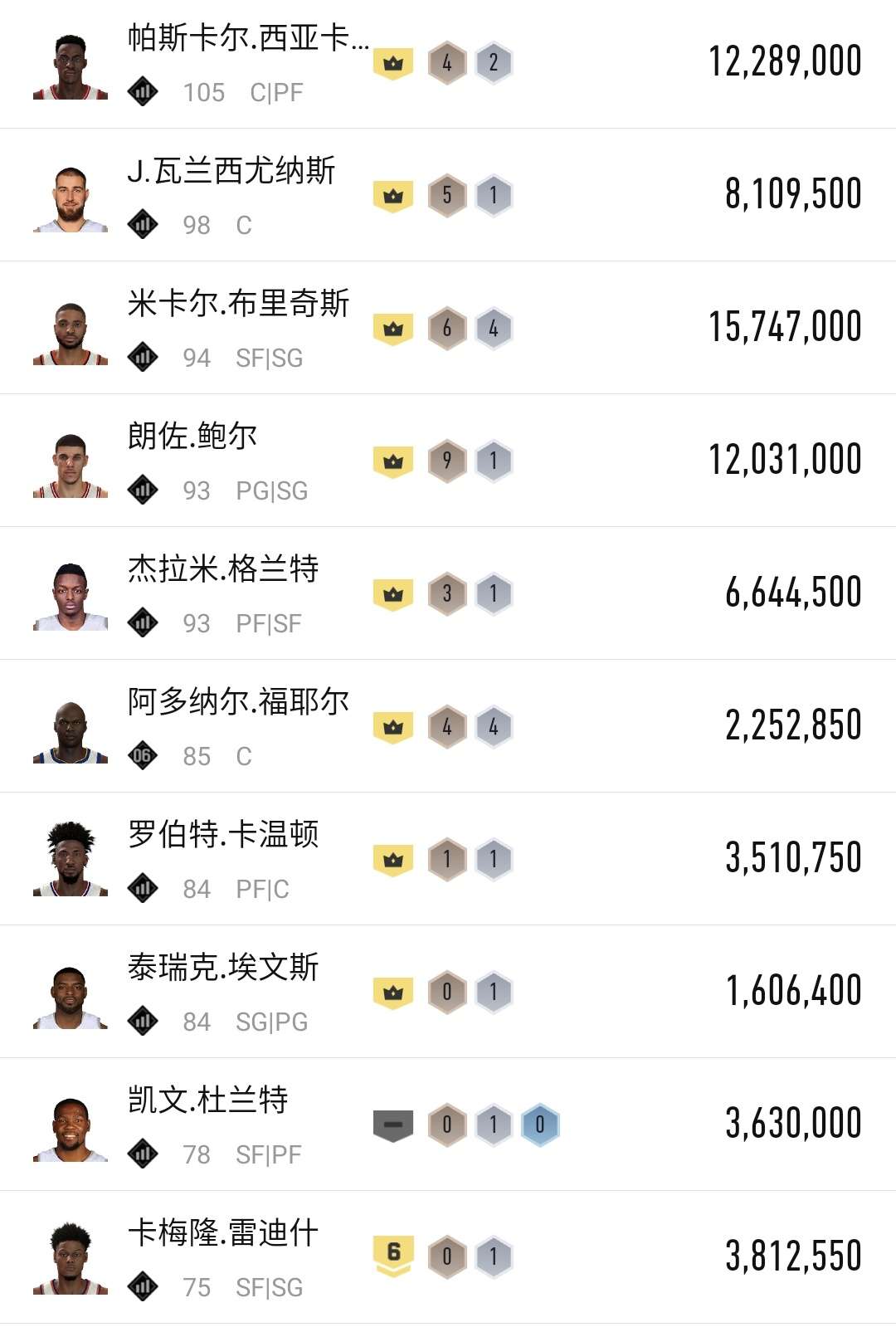
Task: Select the 06 edition icon on 阿多纳尔.福耶尔's row
Action: point(143,755)
